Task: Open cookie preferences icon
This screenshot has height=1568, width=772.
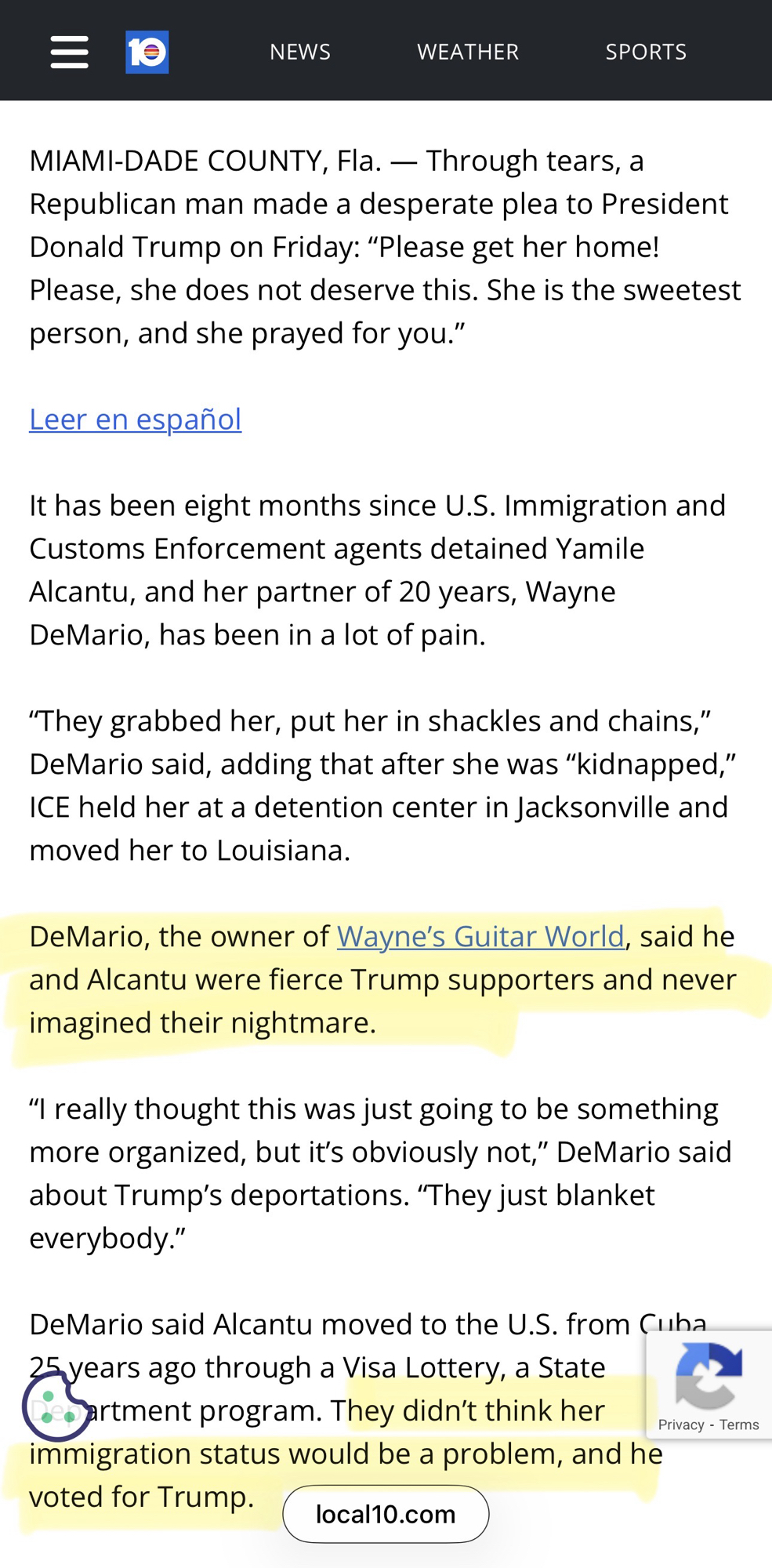Action: 56,1406
